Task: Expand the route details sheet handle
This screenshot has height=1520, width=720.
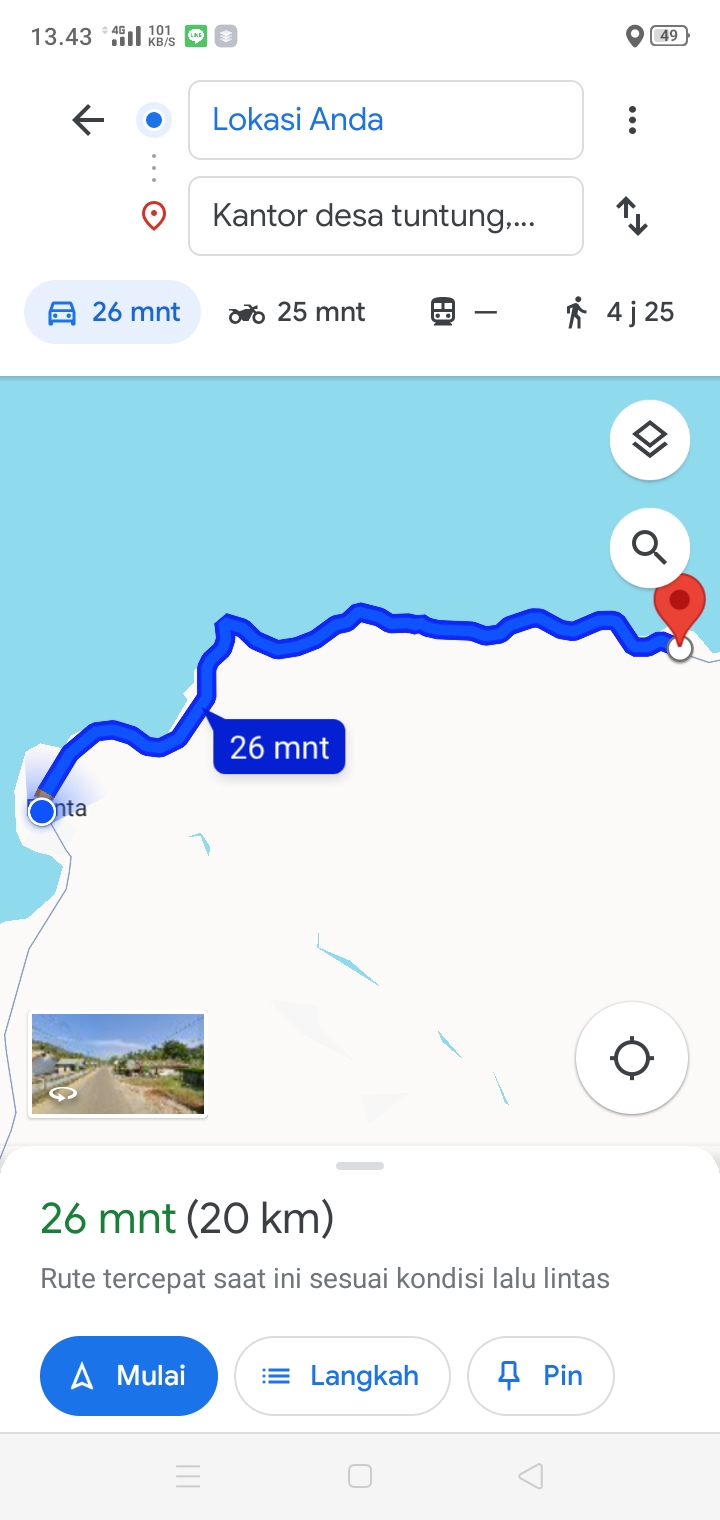Action: pos(360,1166)
